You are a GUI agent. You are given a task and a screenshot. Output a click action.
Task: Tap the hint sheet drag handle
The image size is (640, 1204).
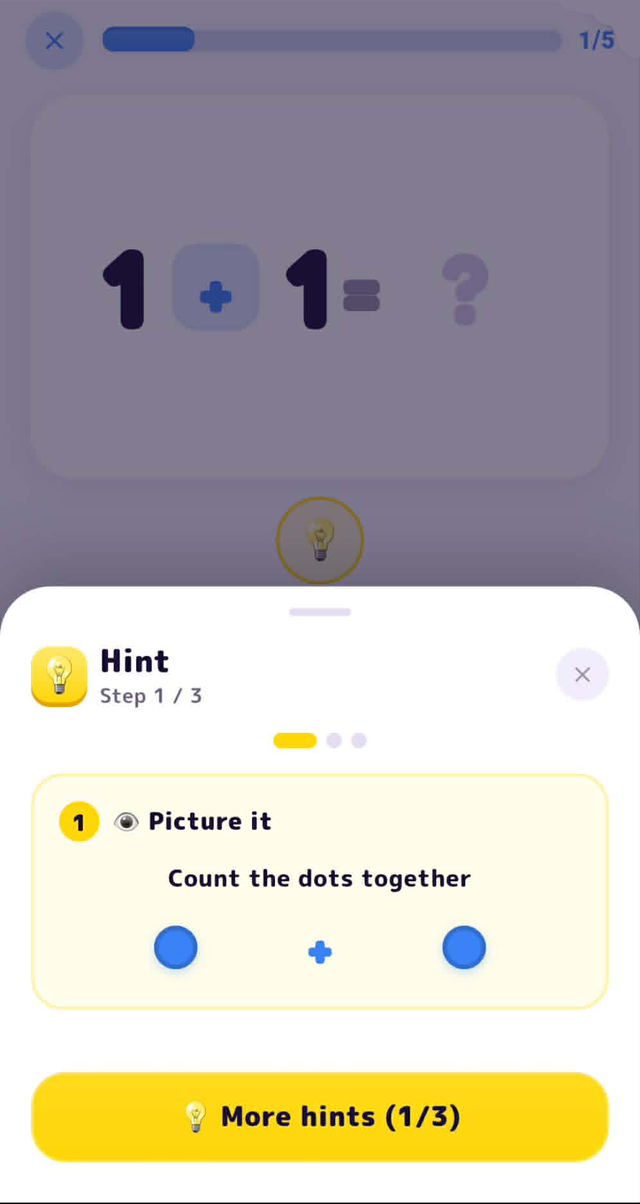tap(320, 612)
